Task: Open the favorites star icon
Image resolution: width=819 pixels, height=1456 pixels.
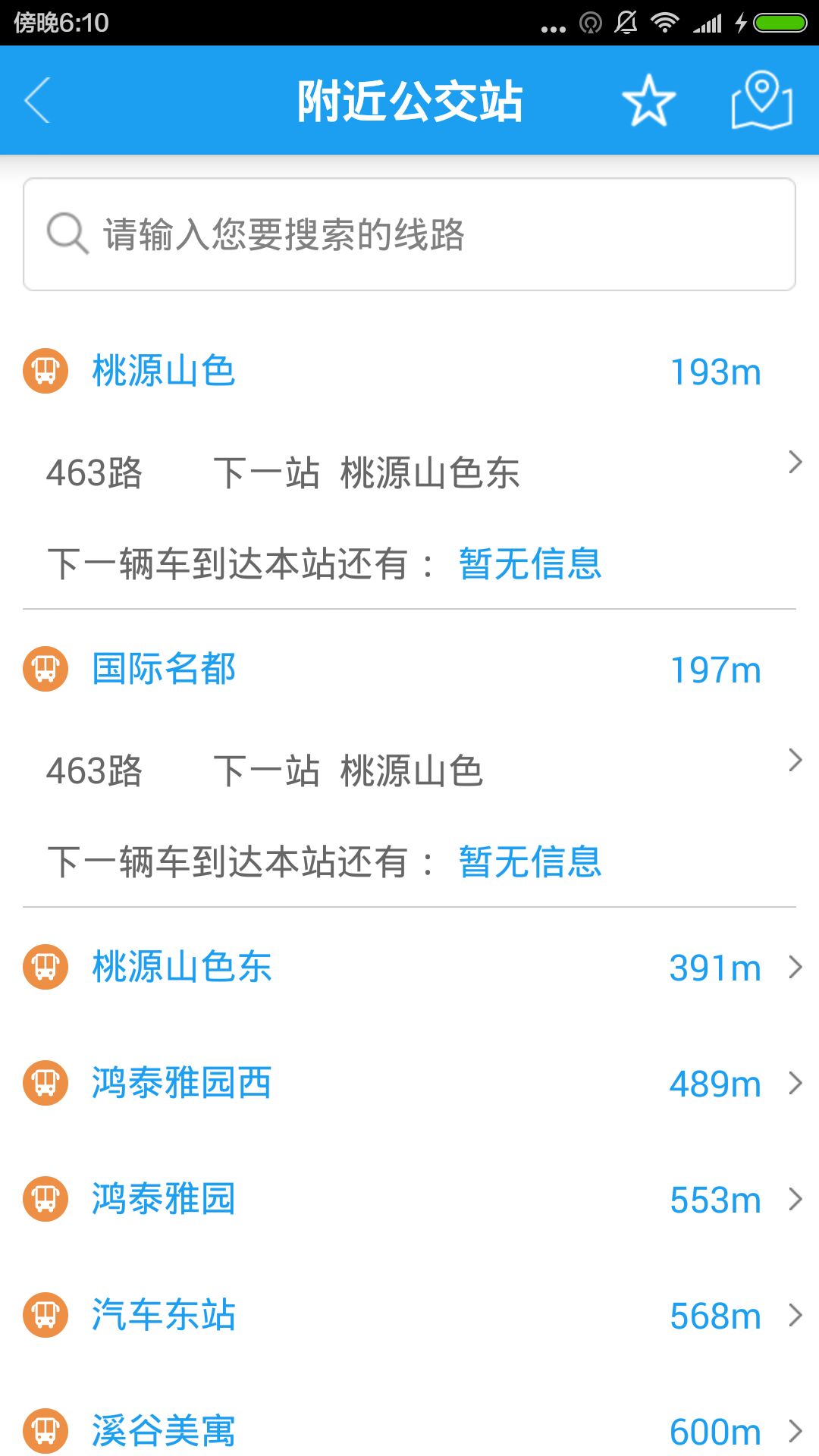Action: click(x=648, y=99)
